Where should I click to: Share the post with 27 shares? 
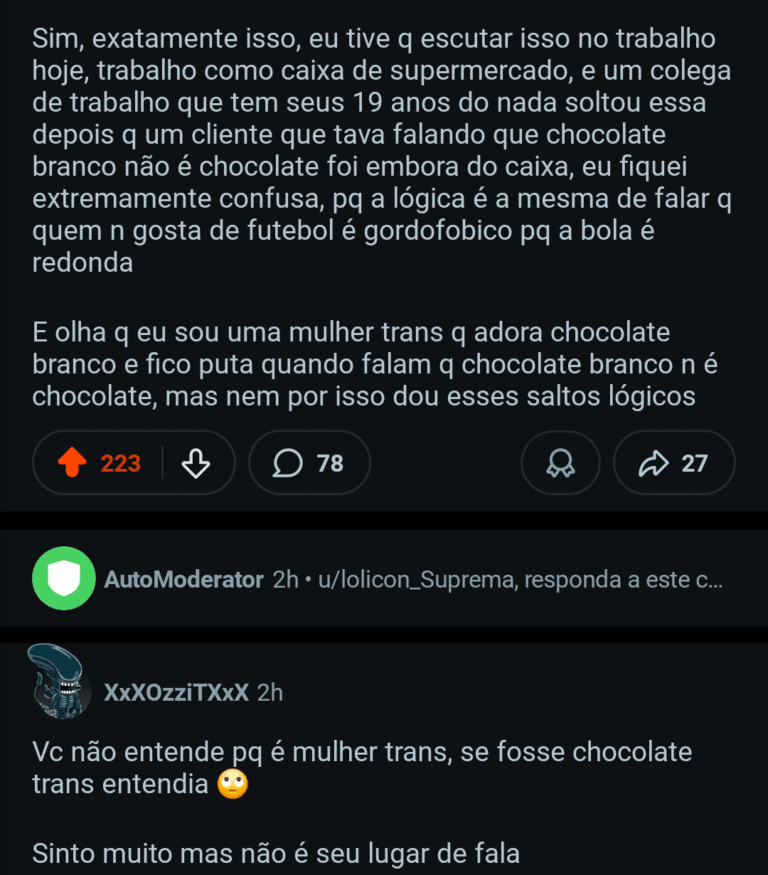pos(674,463)
